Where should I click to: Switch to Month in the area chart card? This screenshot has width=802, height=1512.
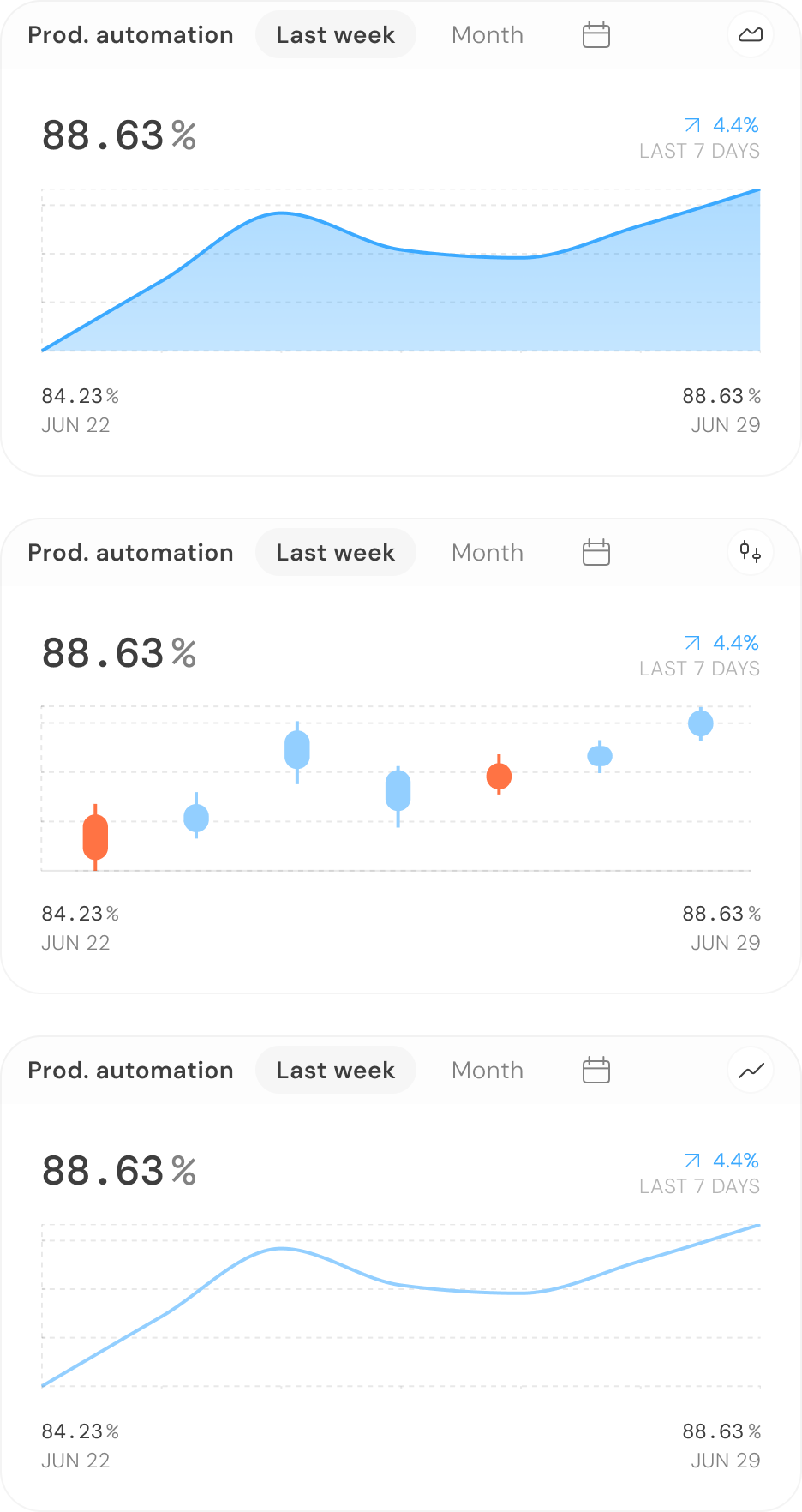pyautogui.click(x=487, y=35)
